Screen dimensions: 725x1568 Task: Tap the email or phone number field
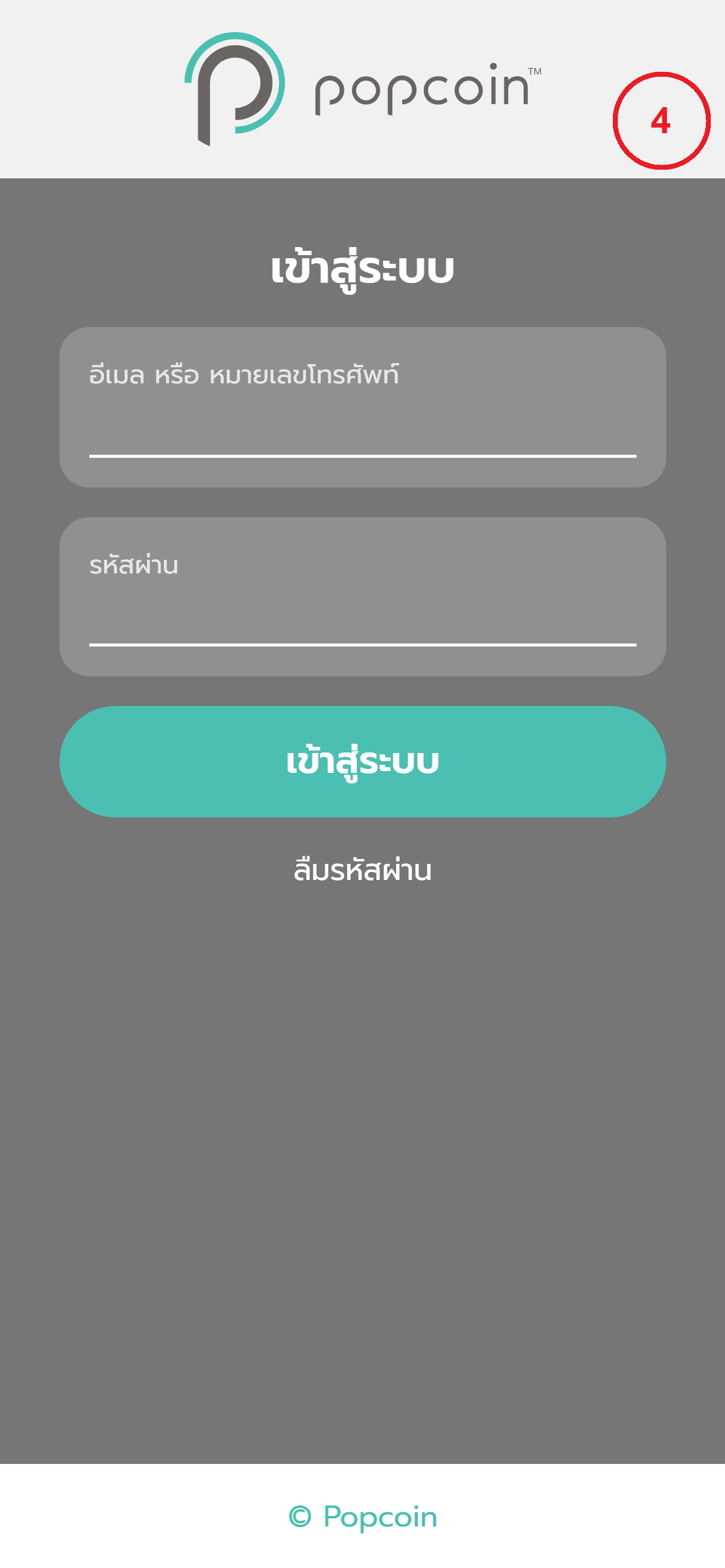pyautogui.click(x=362, y=427)
